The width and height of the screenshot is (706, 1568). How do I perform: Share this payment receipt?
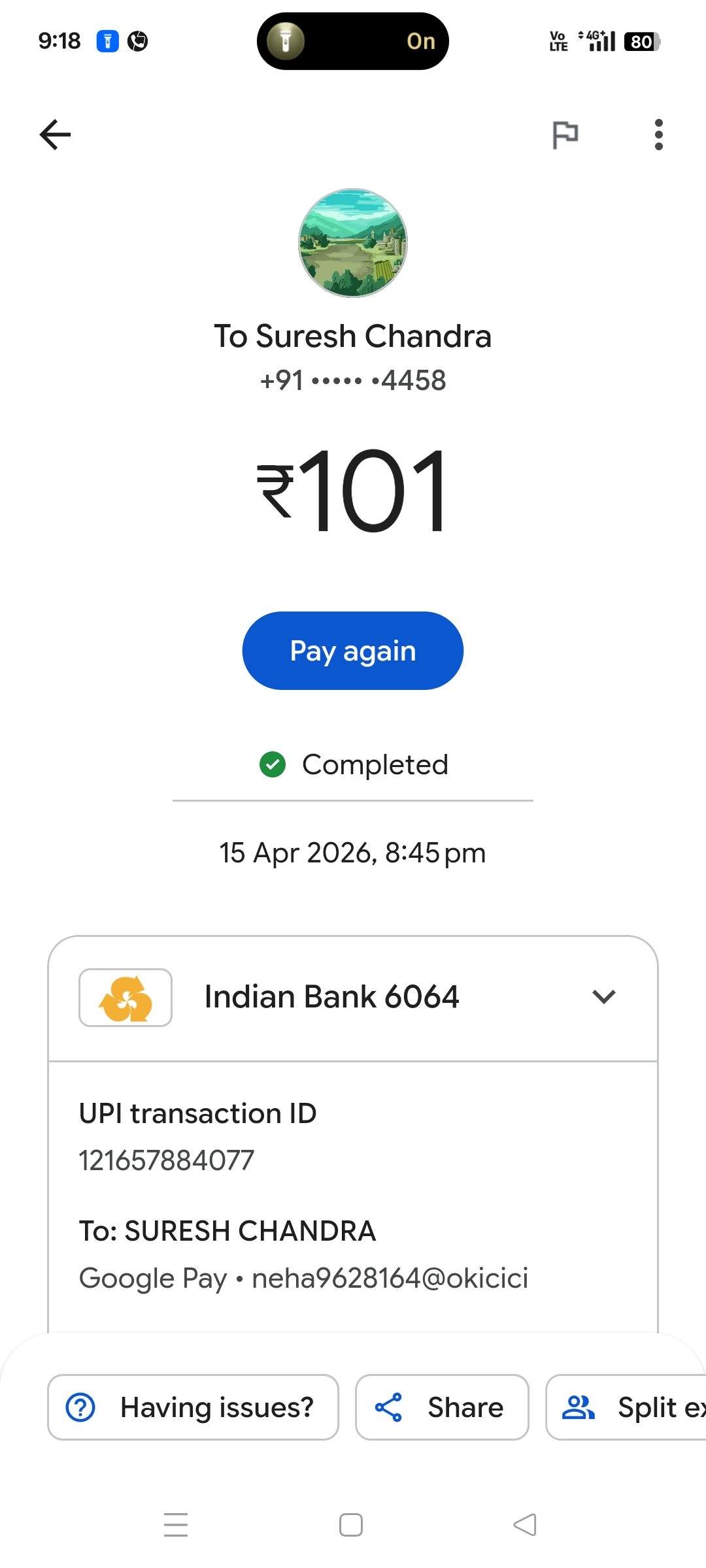click(442, 1407)
